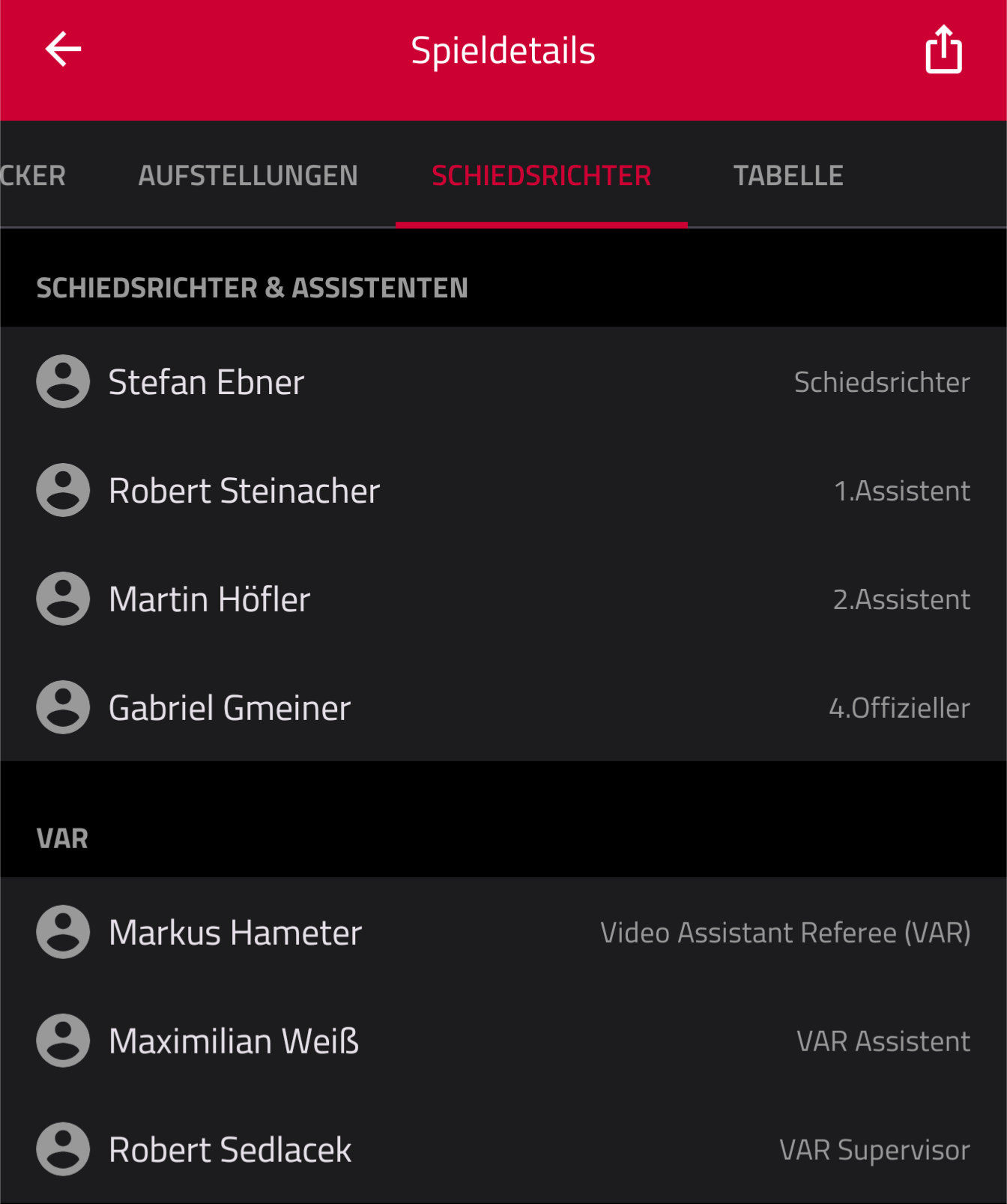
Task: Open Robert Steinacher's assistant entry
Action: 503,490
